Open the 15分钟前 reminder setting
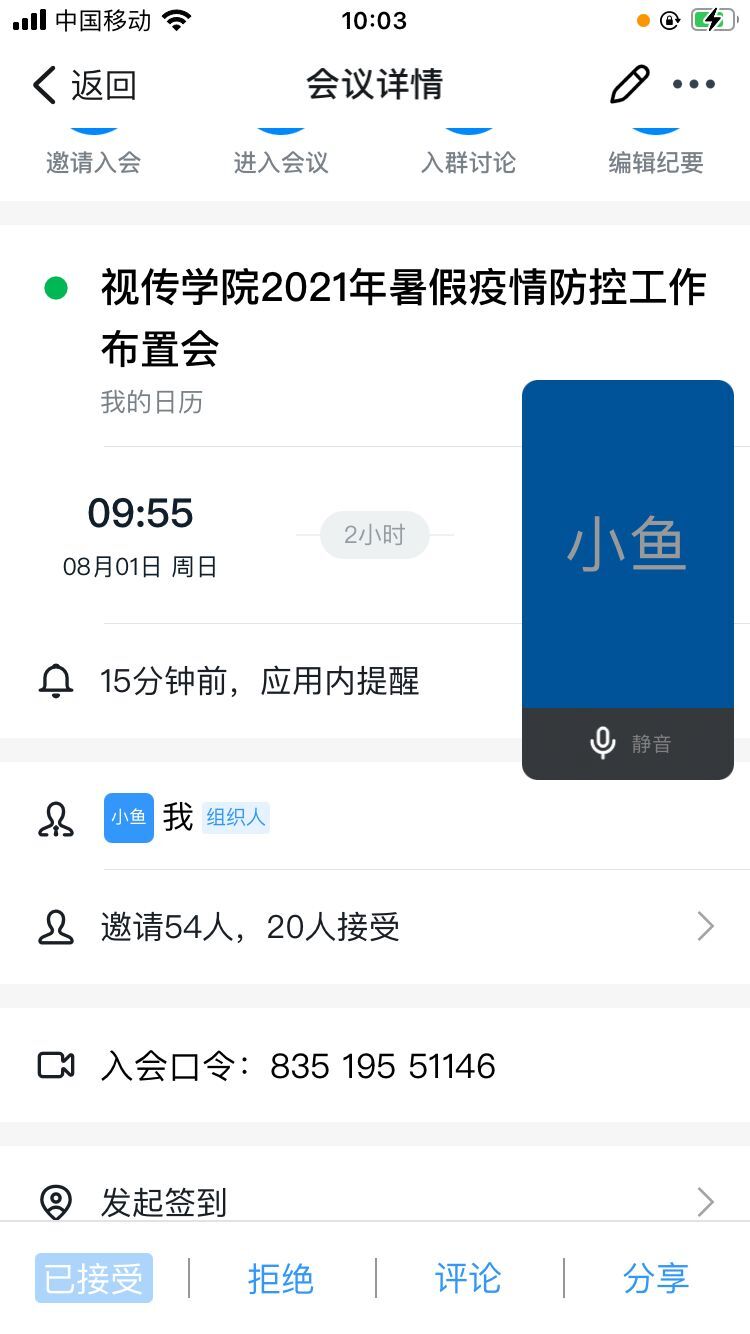Screen dimensions: 750x1334 260,682
